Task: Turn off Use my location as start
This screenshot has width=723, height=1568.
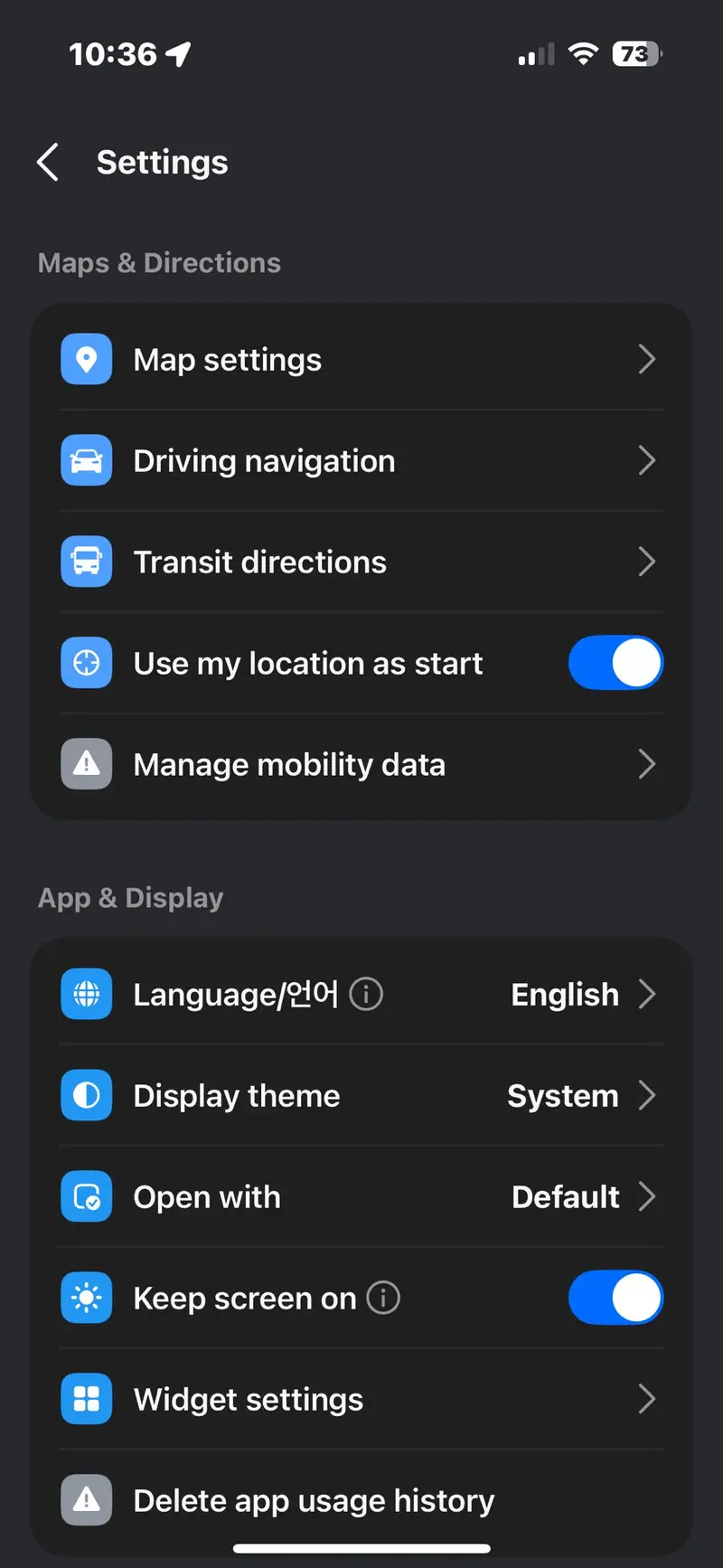Action: click(615, 663)
